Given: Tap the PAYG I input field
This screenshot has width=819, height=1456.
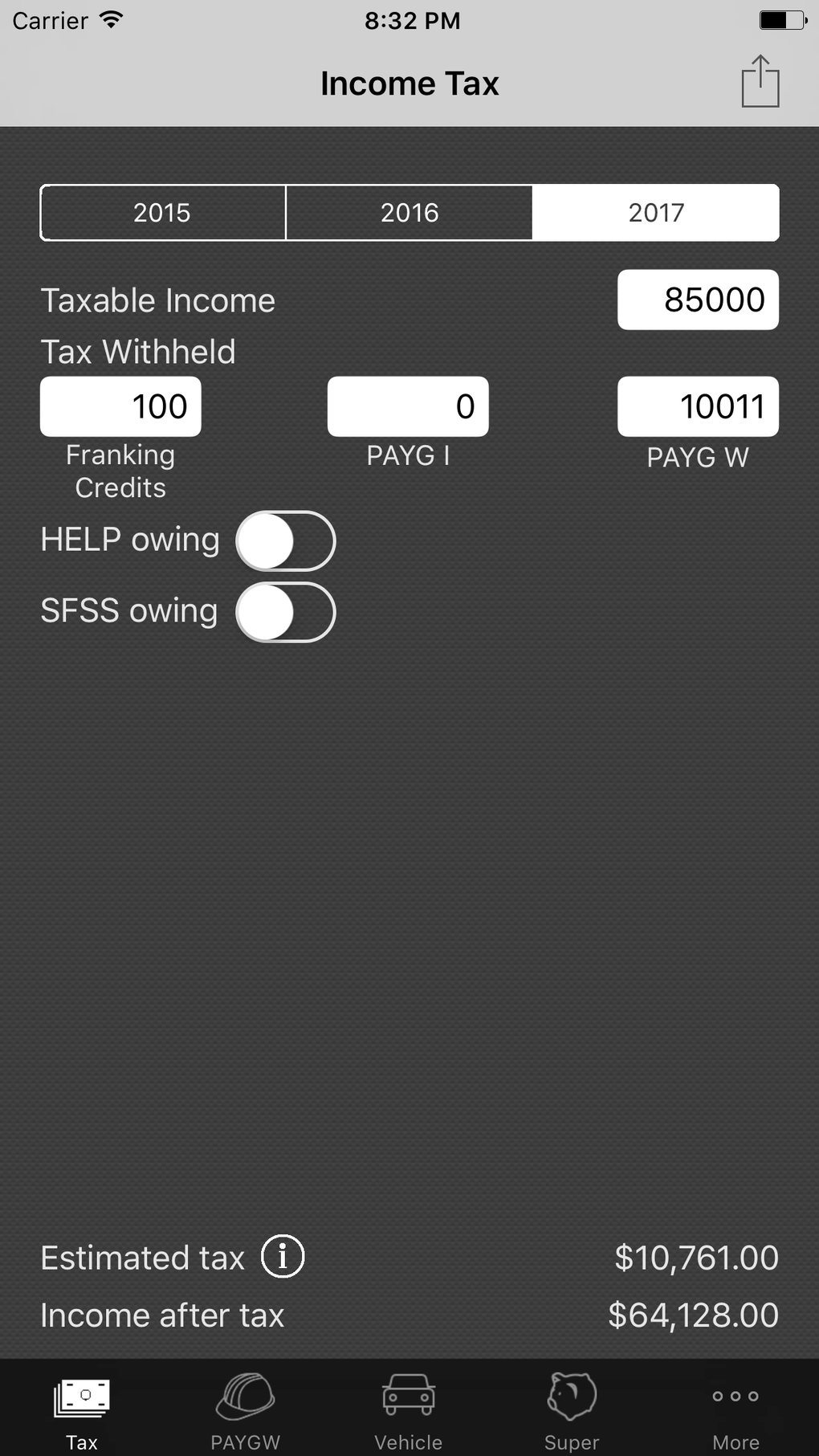Looking at the screenshot, I should (408, 406).
